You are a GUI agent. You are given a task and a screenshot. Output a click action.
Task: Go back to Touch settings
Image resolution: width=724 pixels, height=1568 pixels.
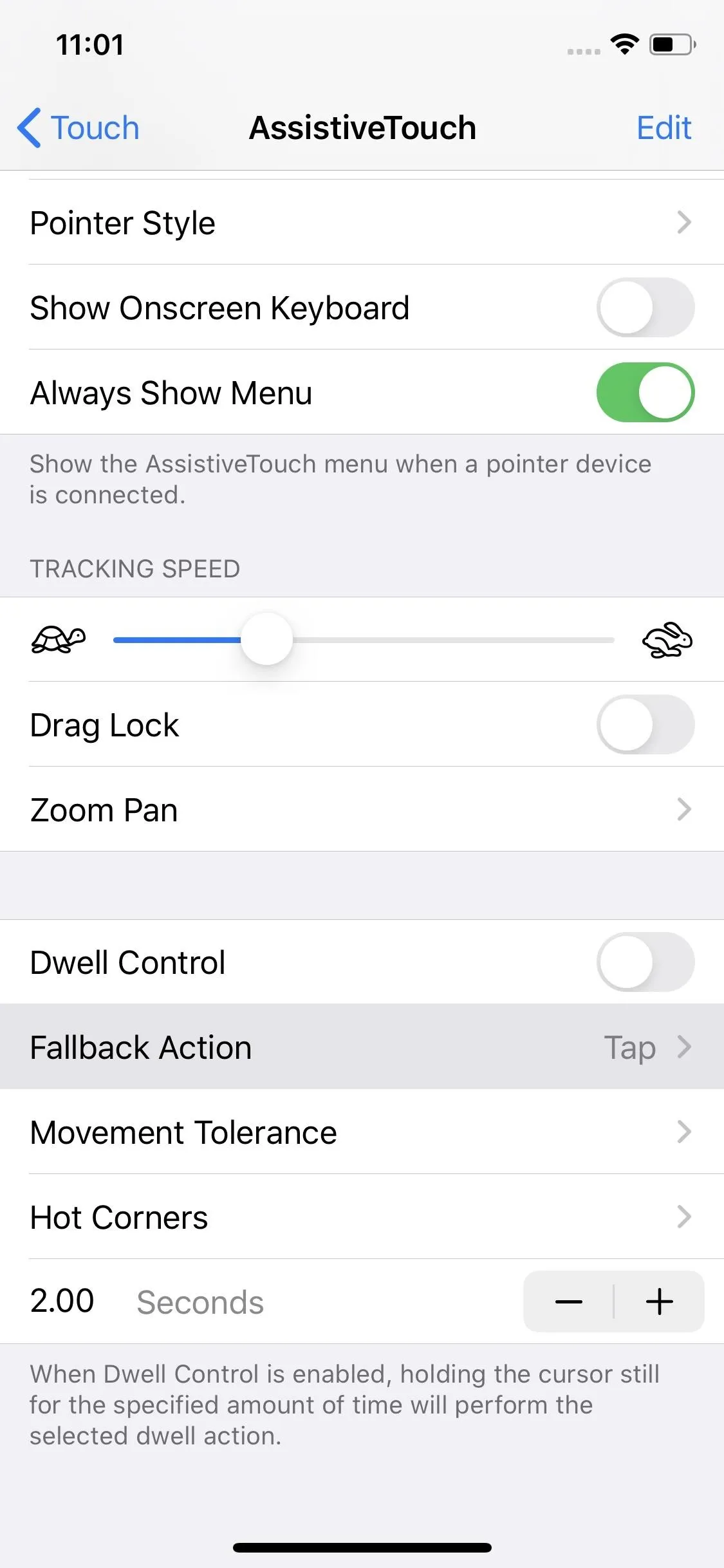[79, 127]
